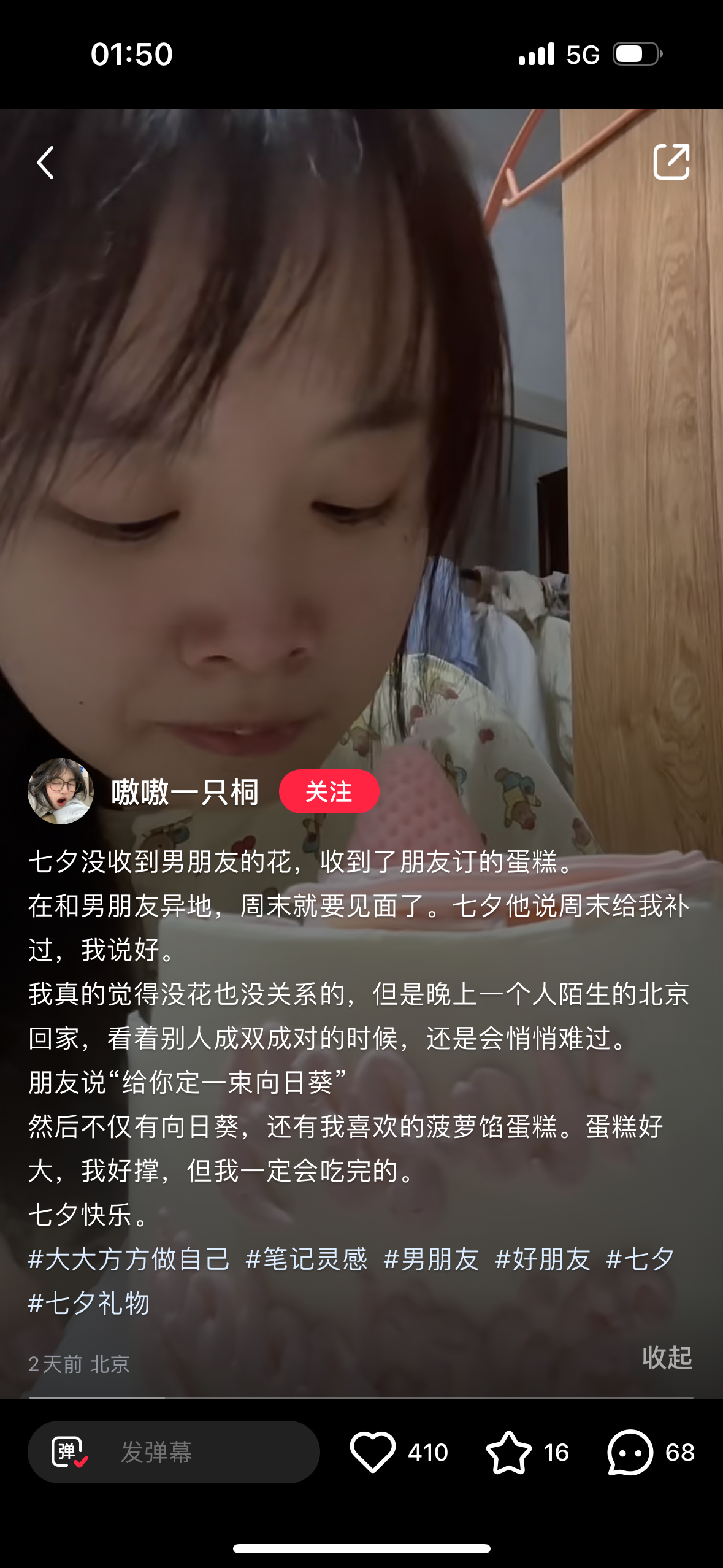Open hashtag #男朋友
Screen dimensions: 723x1568
(431, 1259)
